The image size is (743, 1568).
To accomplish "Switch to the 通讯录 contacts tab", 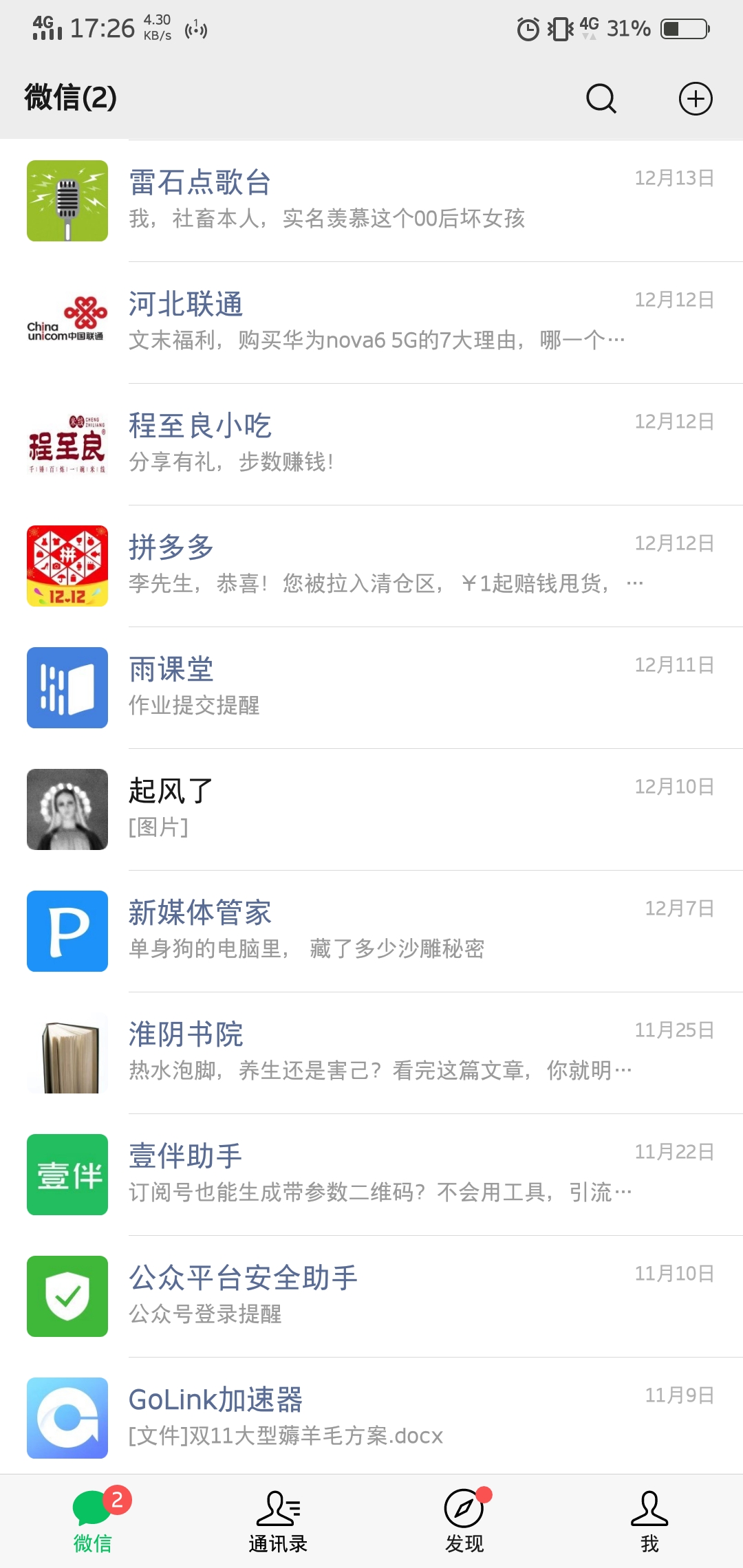I will 278,1521.
